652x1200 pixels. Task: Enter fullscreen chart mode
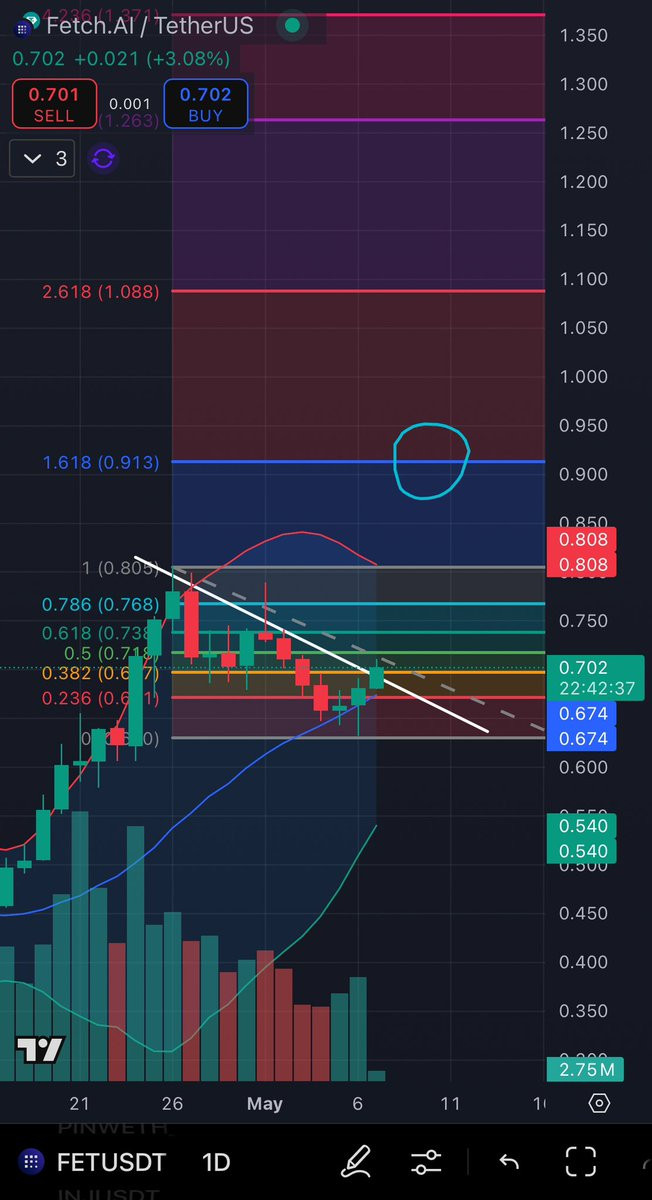pos(581,1161)
